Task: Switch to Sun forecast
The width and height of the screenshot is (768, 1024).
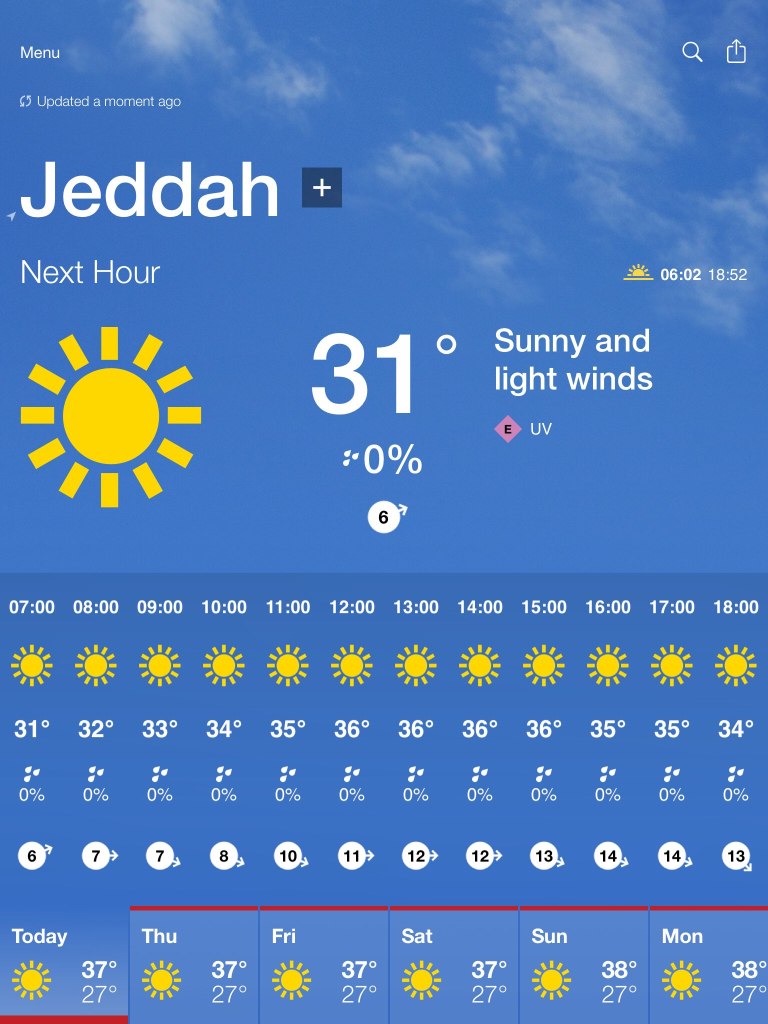Action: pyautogui.click(x=584, y=965)
